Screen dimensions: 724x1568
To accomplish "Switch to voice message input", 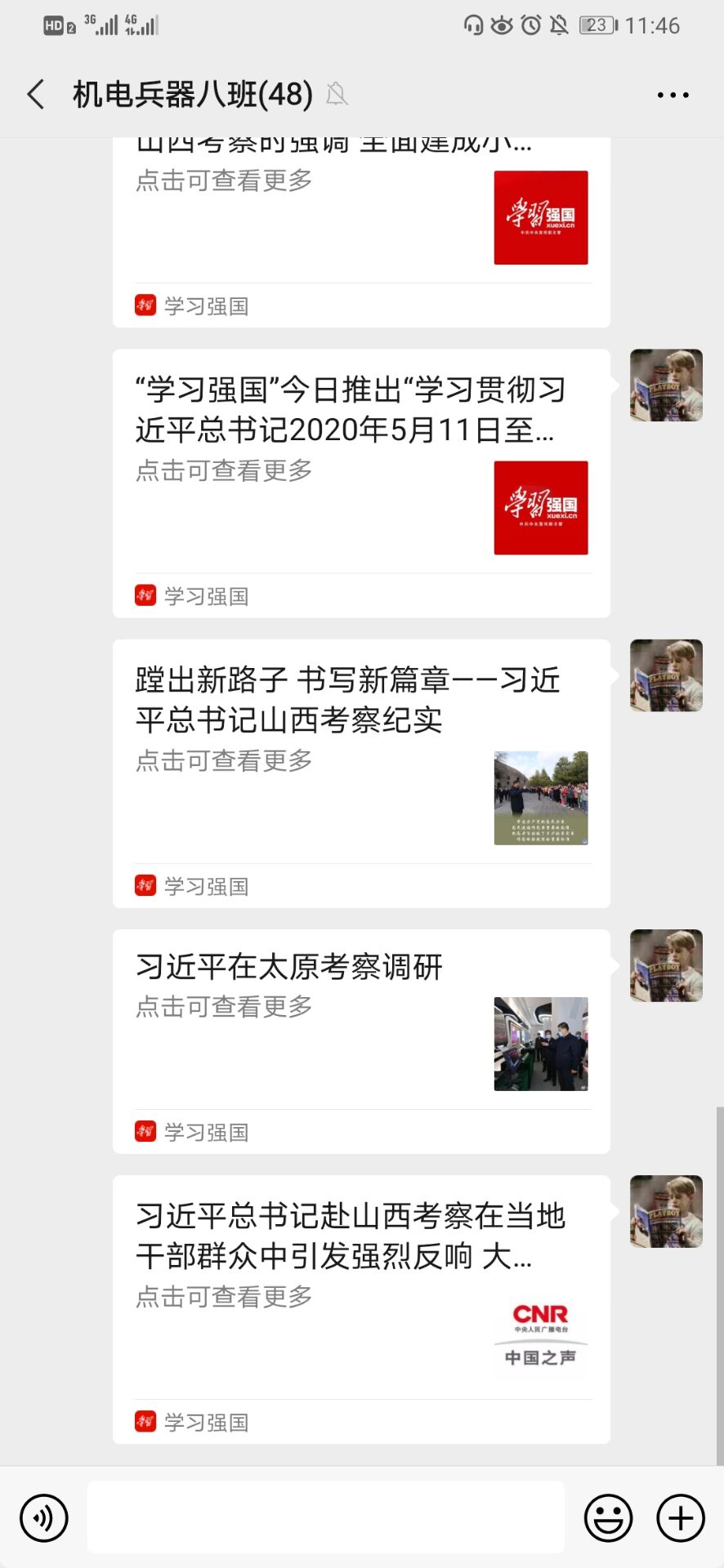I will pyautogui.click(x=44, y=1518).
